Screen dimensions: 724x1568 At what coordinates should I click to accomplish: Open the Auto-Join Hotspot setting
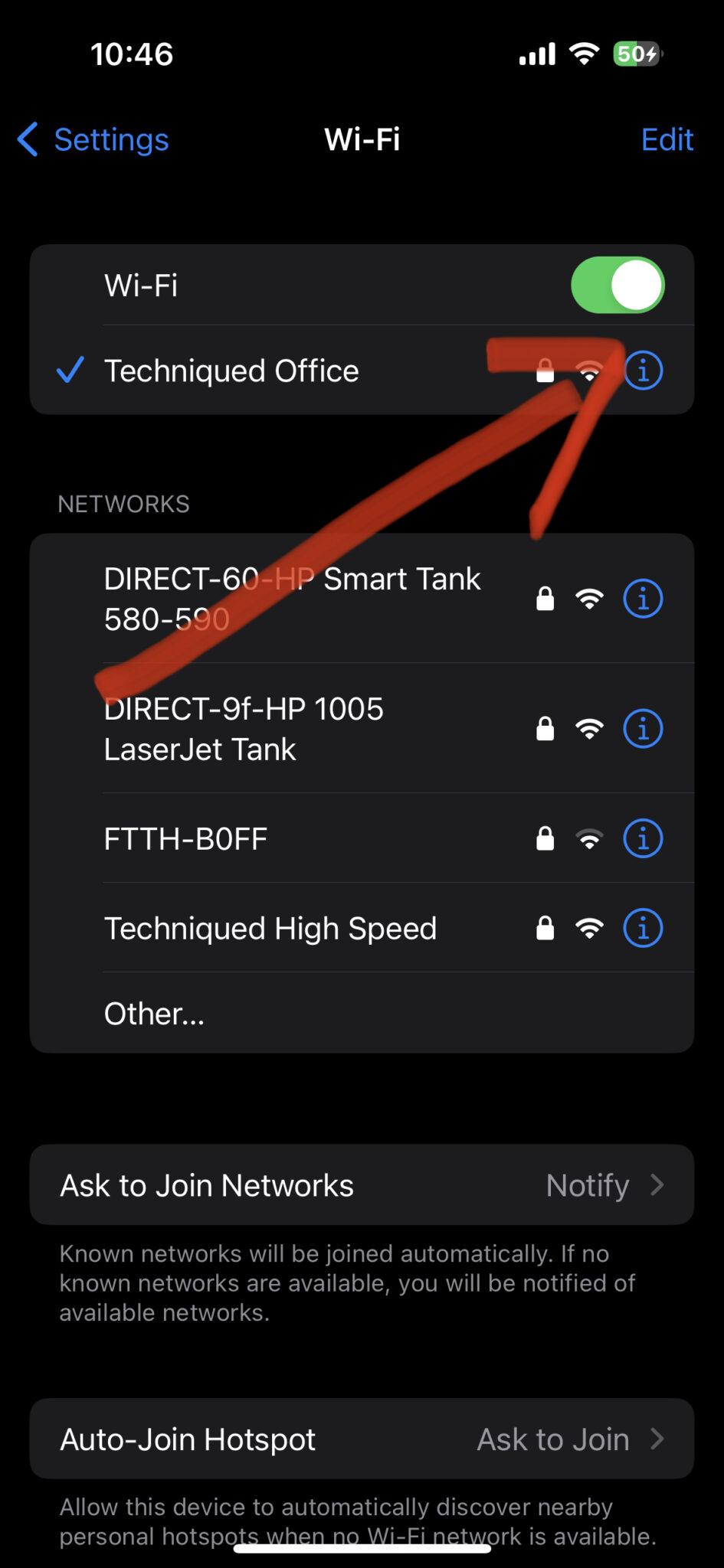coord(362,1439)
